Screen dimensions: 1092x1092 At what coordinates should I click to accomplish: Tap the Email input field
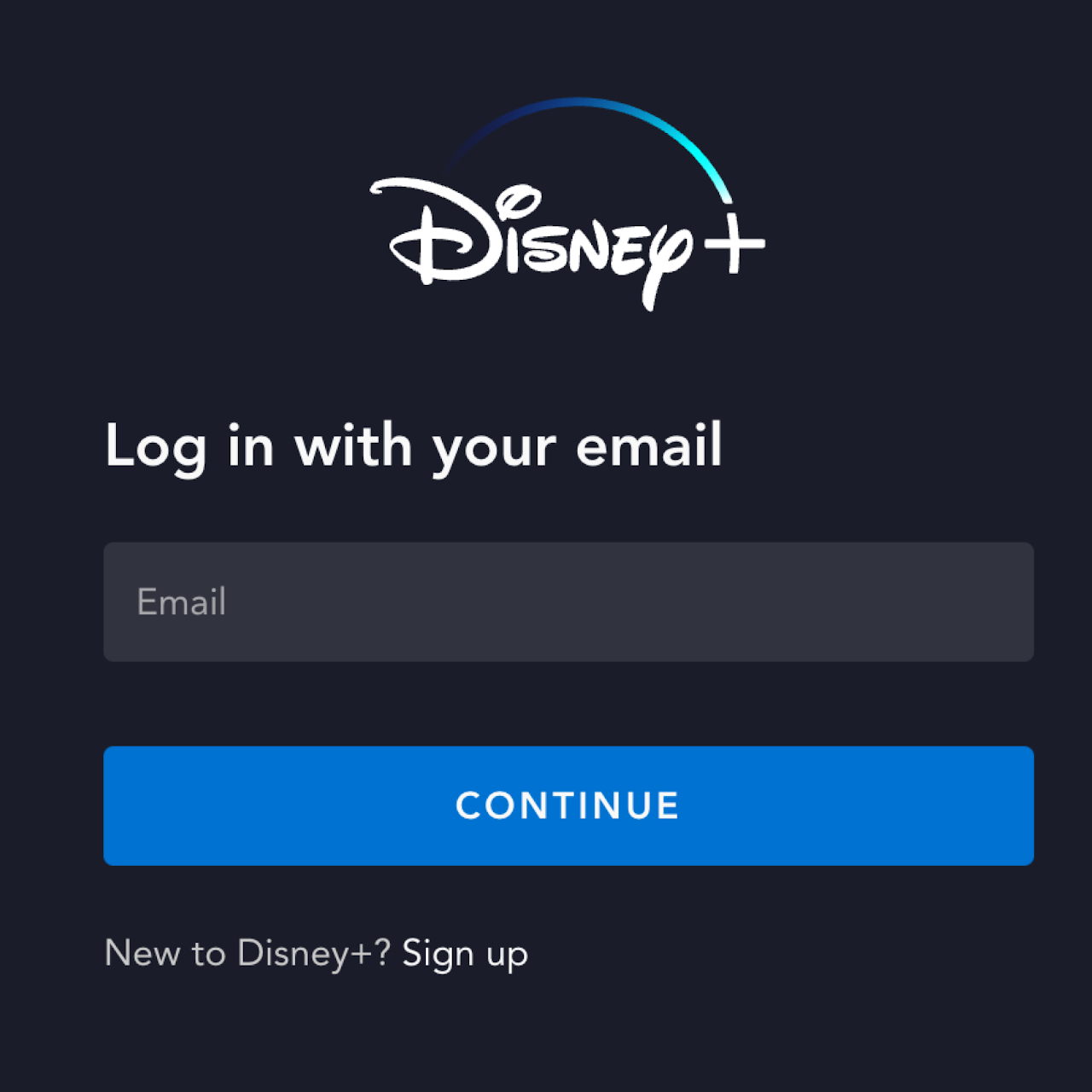[x=568, y=602]
